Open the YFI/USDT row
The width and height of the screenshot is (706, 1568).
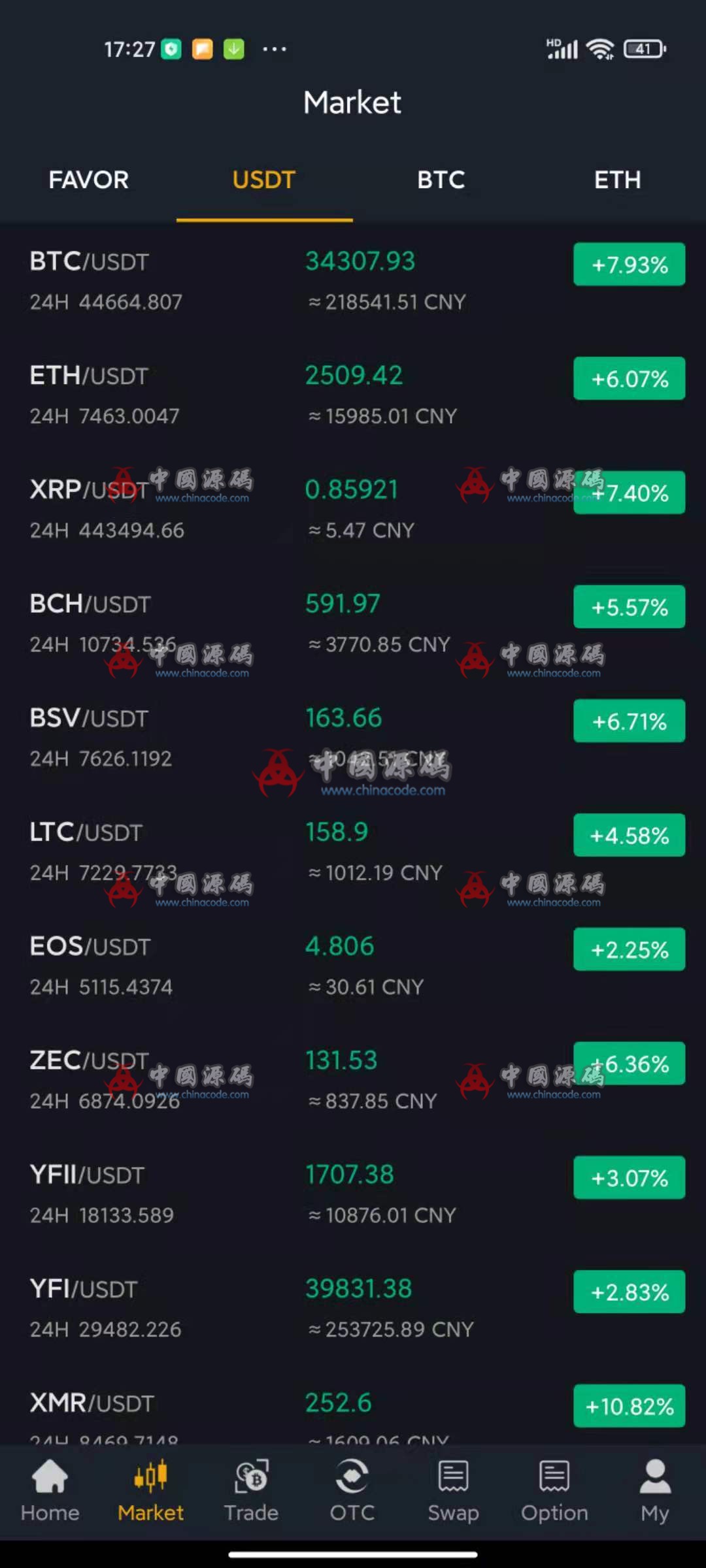point(353,1308)
